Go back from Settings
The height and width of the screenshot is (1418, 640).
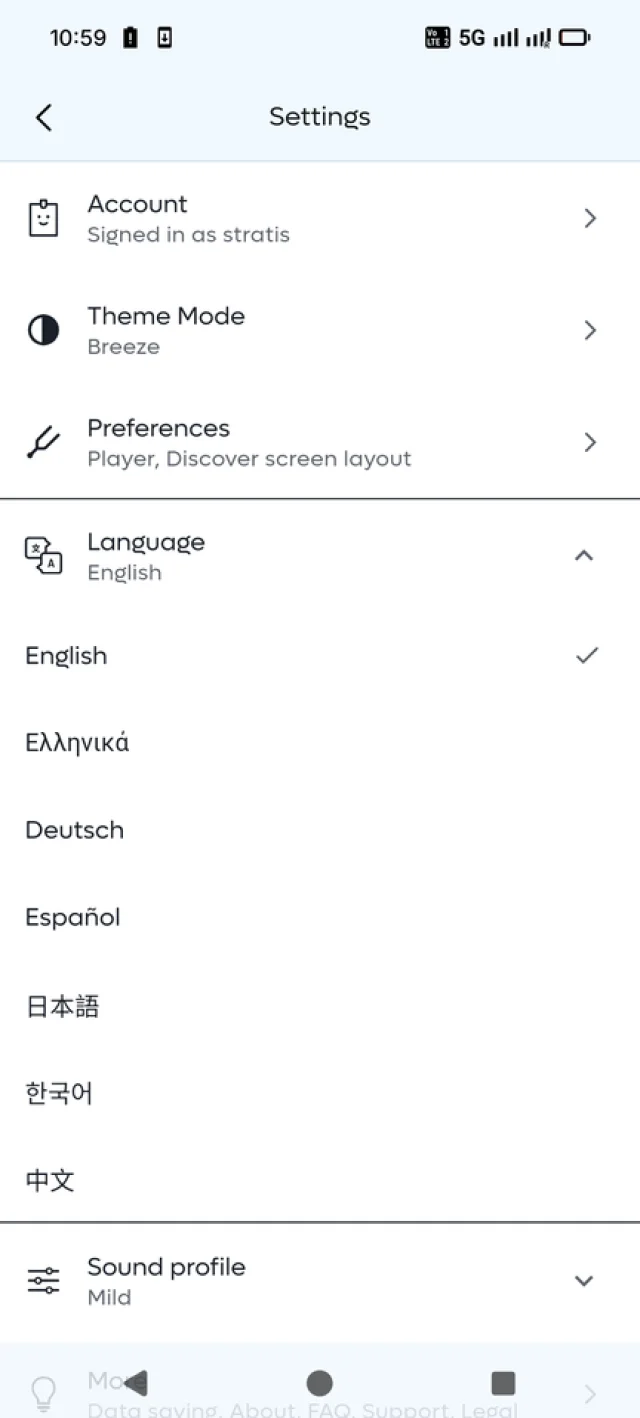(x=43, y=117)
